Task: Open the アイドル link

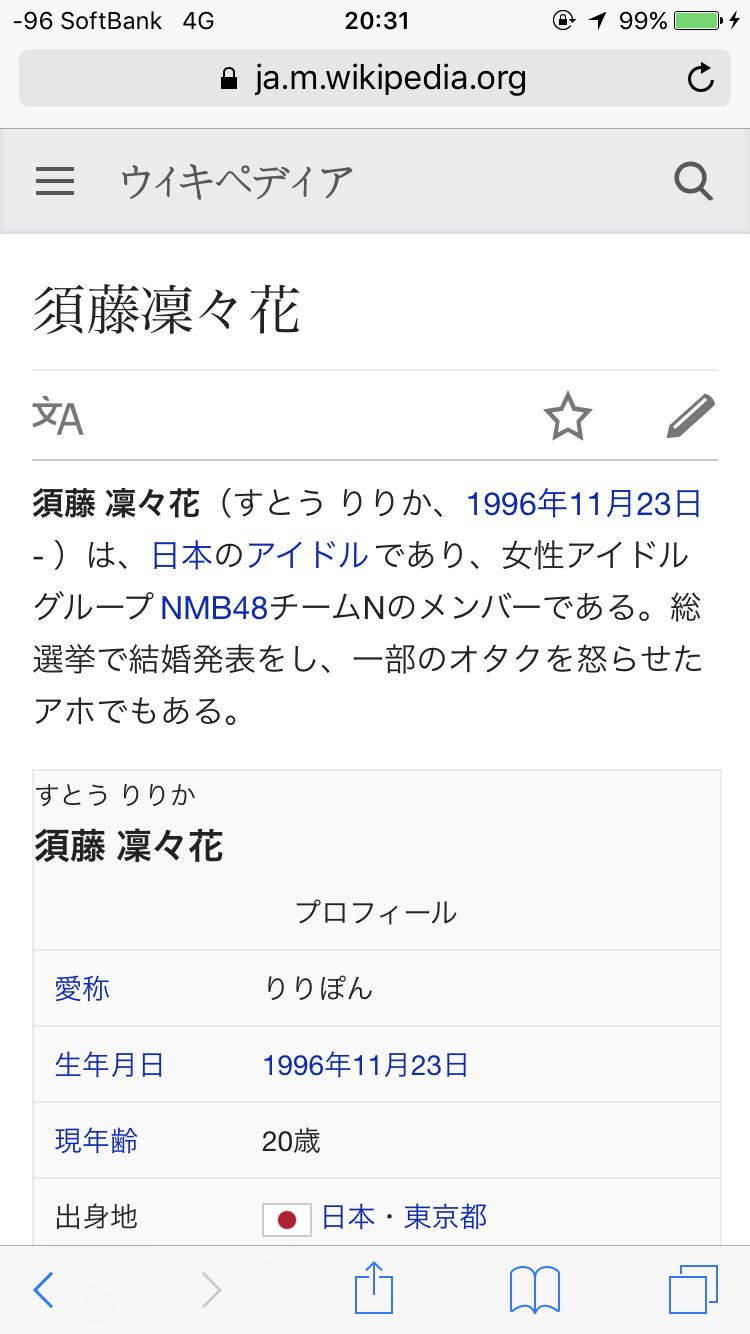Action: click(307, 555)
